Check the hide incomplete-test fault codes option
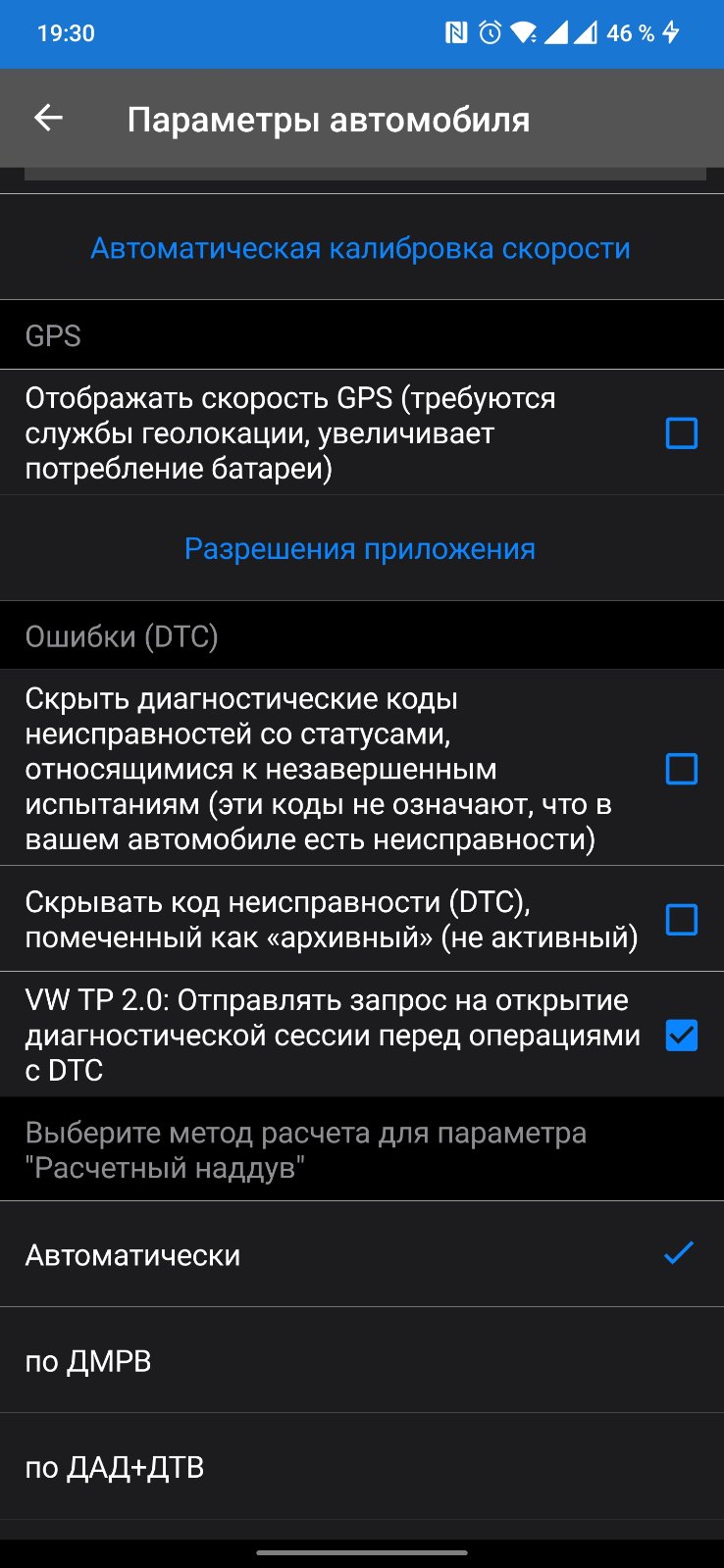This screenshot has width=724, height=1568. pos(682,769)
